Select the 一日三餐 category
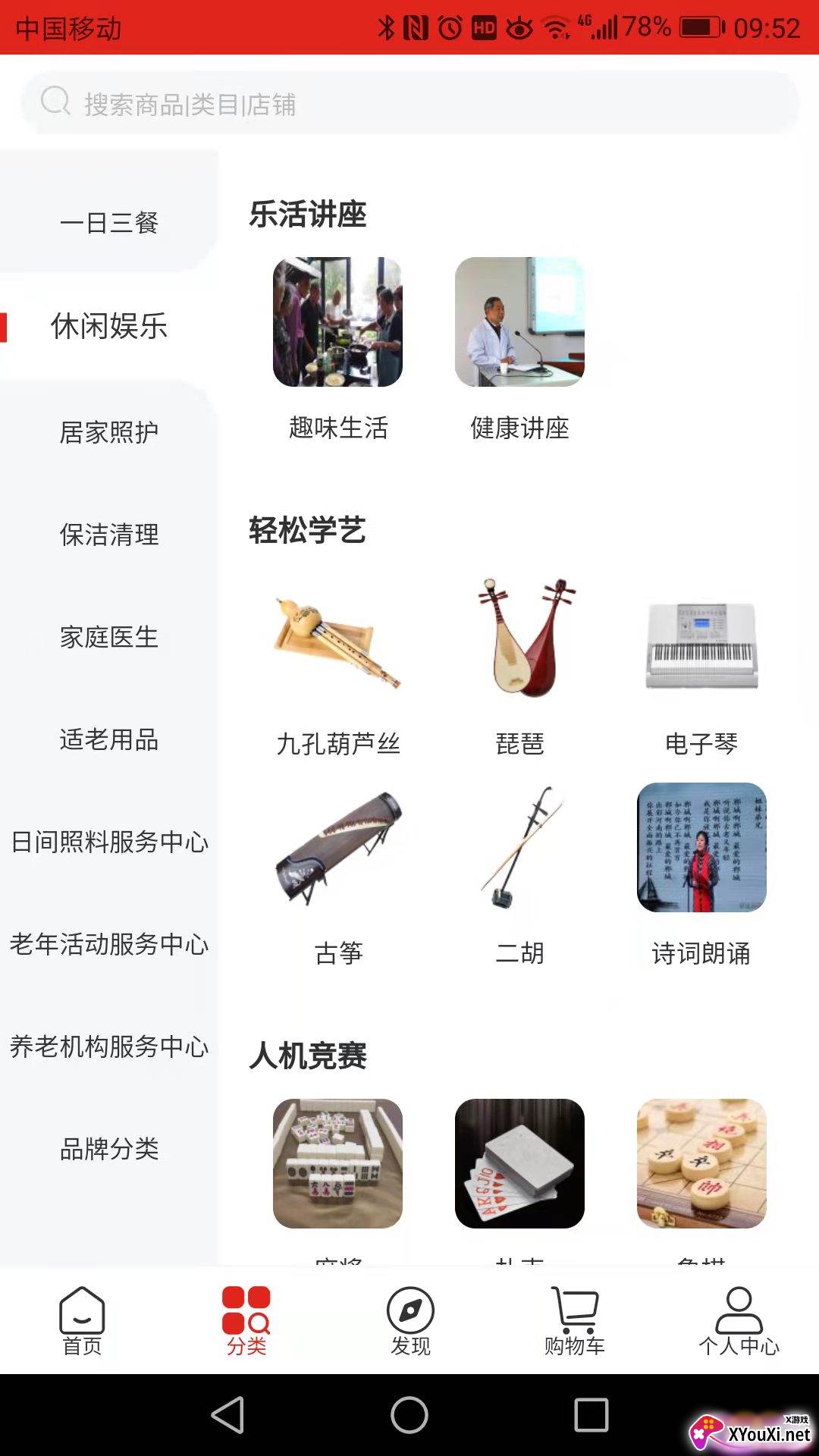Image resolution: width=819 pixels, height=1456 pixels. pyautogui.click(x=109, y=223)
